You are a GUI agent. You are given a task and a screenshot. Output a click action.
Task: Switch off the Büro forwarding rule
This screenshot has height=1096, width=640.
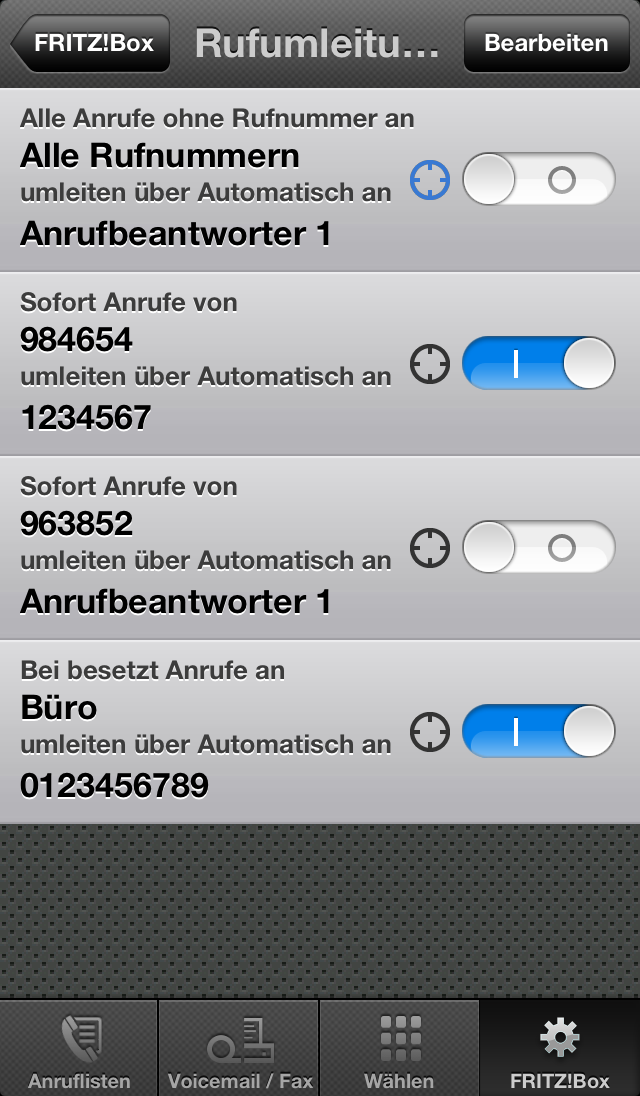click(x=538, y=732)
